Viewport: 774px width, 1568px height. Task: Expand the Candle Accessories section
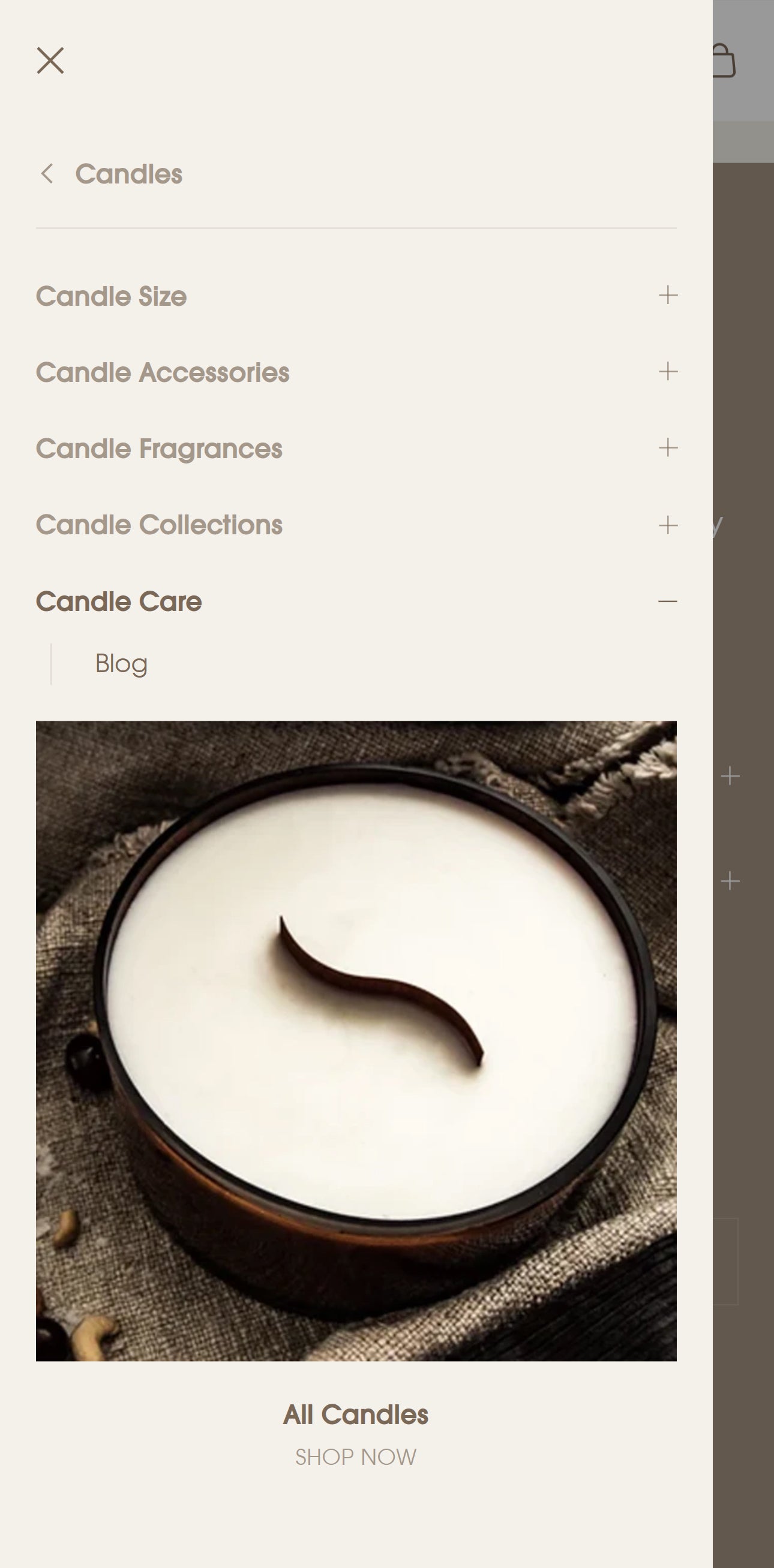(x=667, y=372)
